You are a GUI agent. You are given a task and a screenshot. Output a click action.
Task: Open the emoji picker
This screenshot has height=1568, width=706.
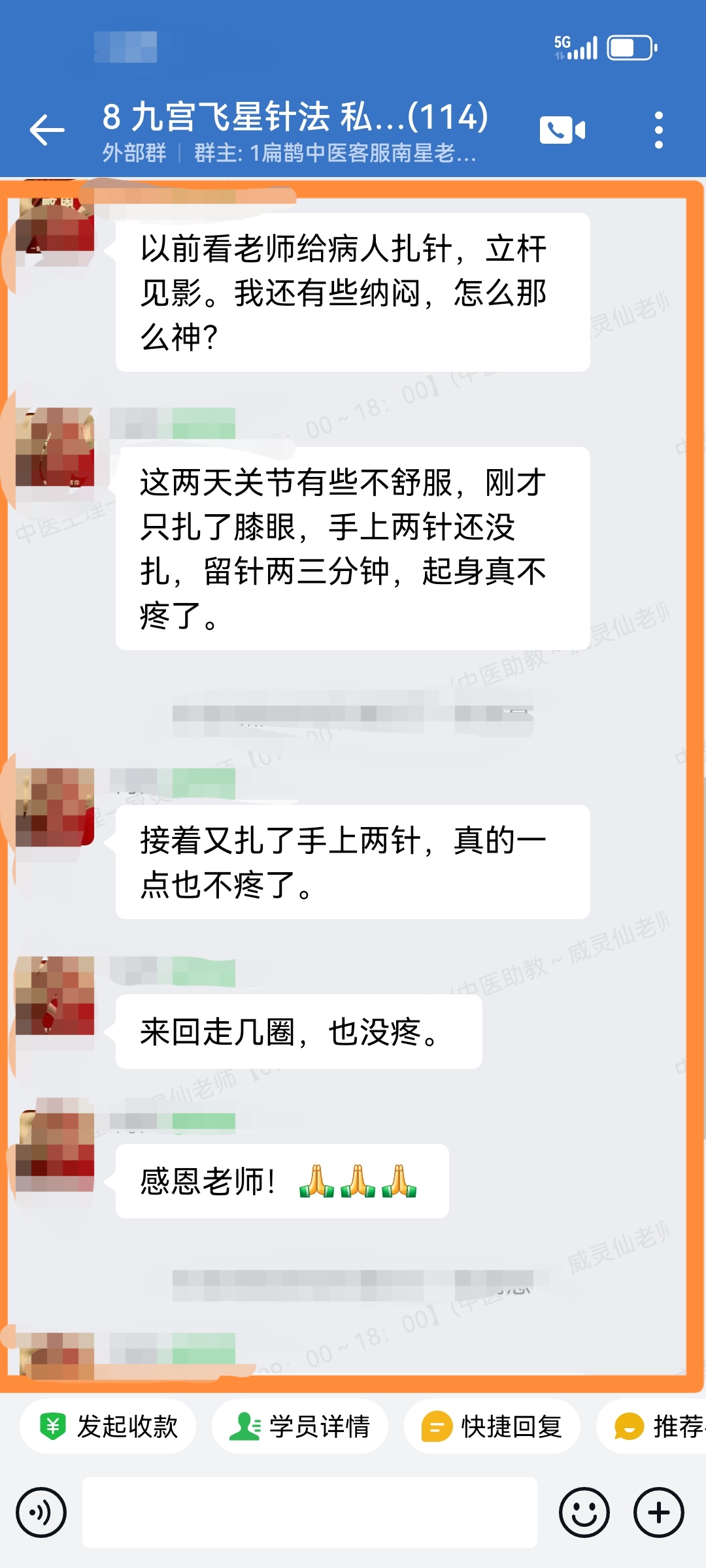pos(584,1512)
